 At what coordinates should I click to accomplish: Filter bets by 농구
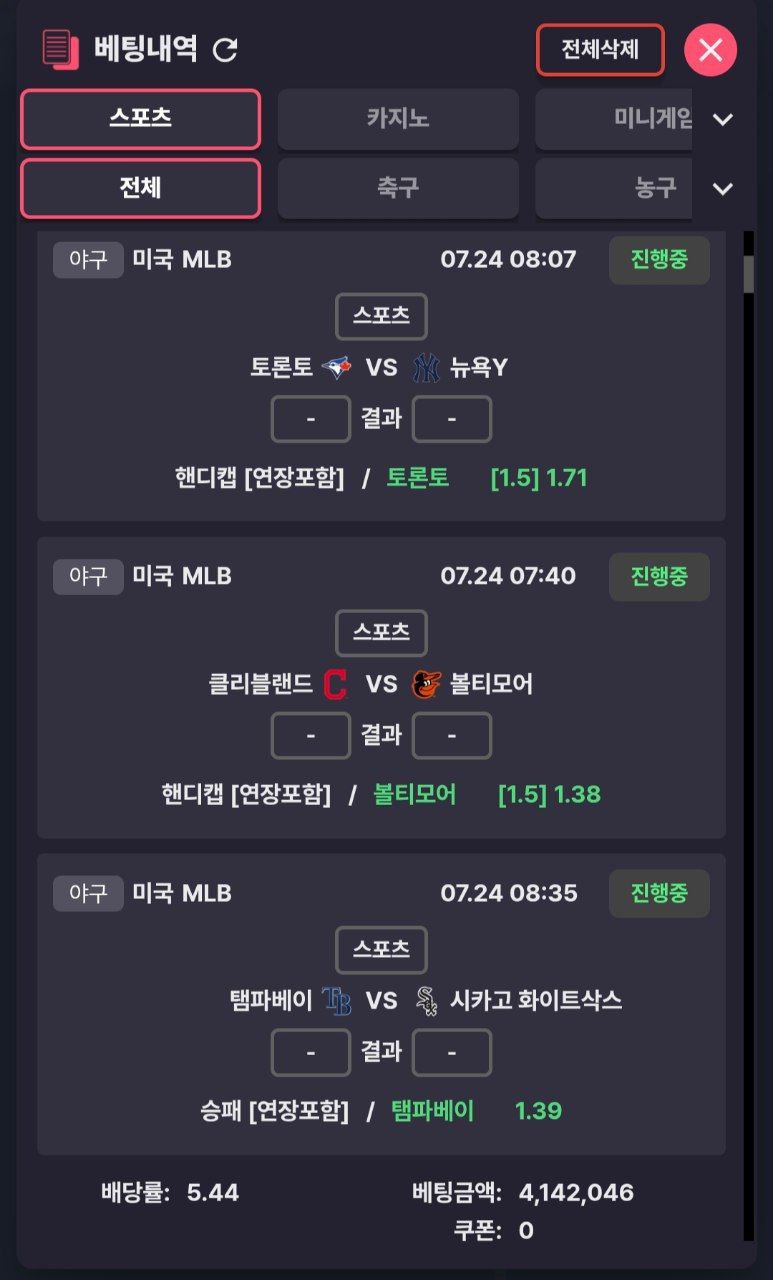[614, 188]
